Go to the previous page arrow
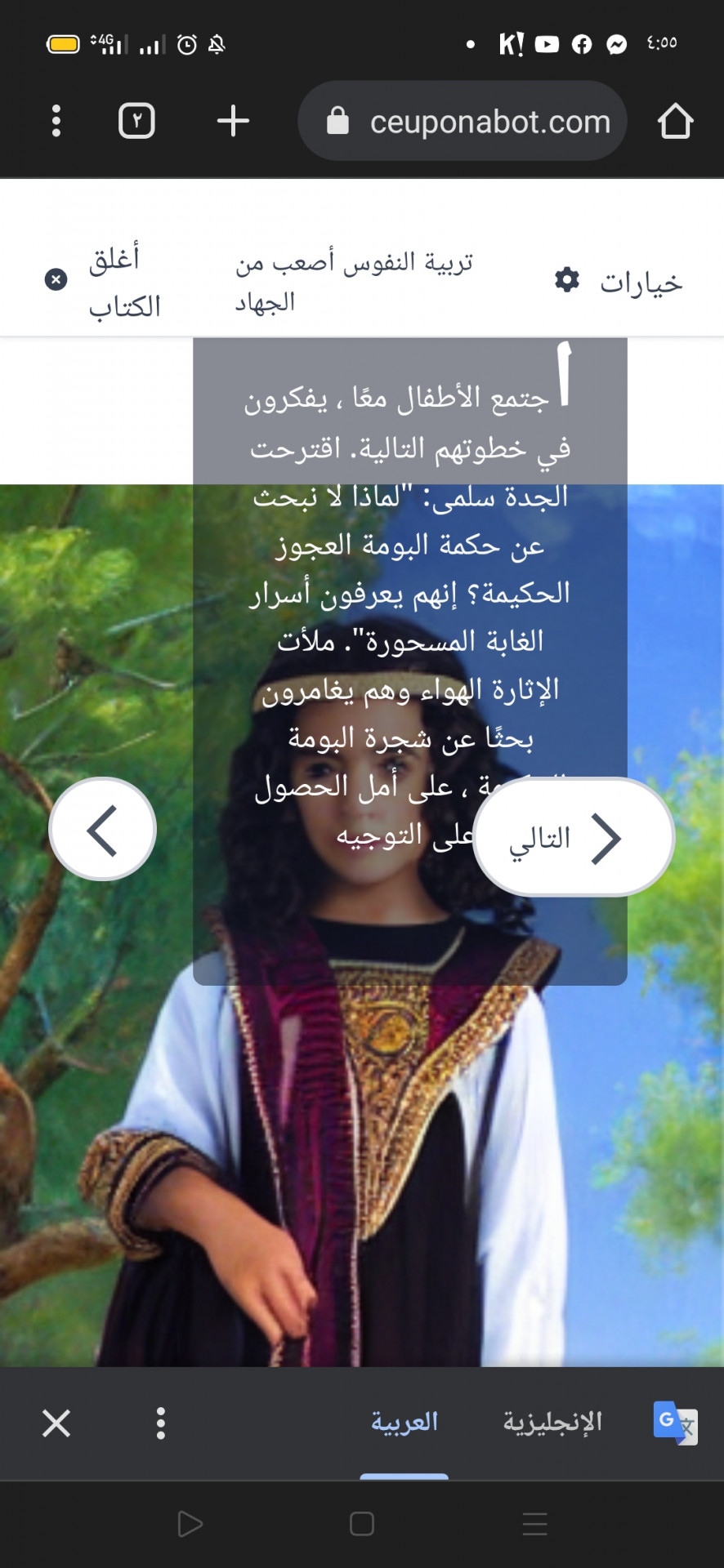 (x=102, y=830)
